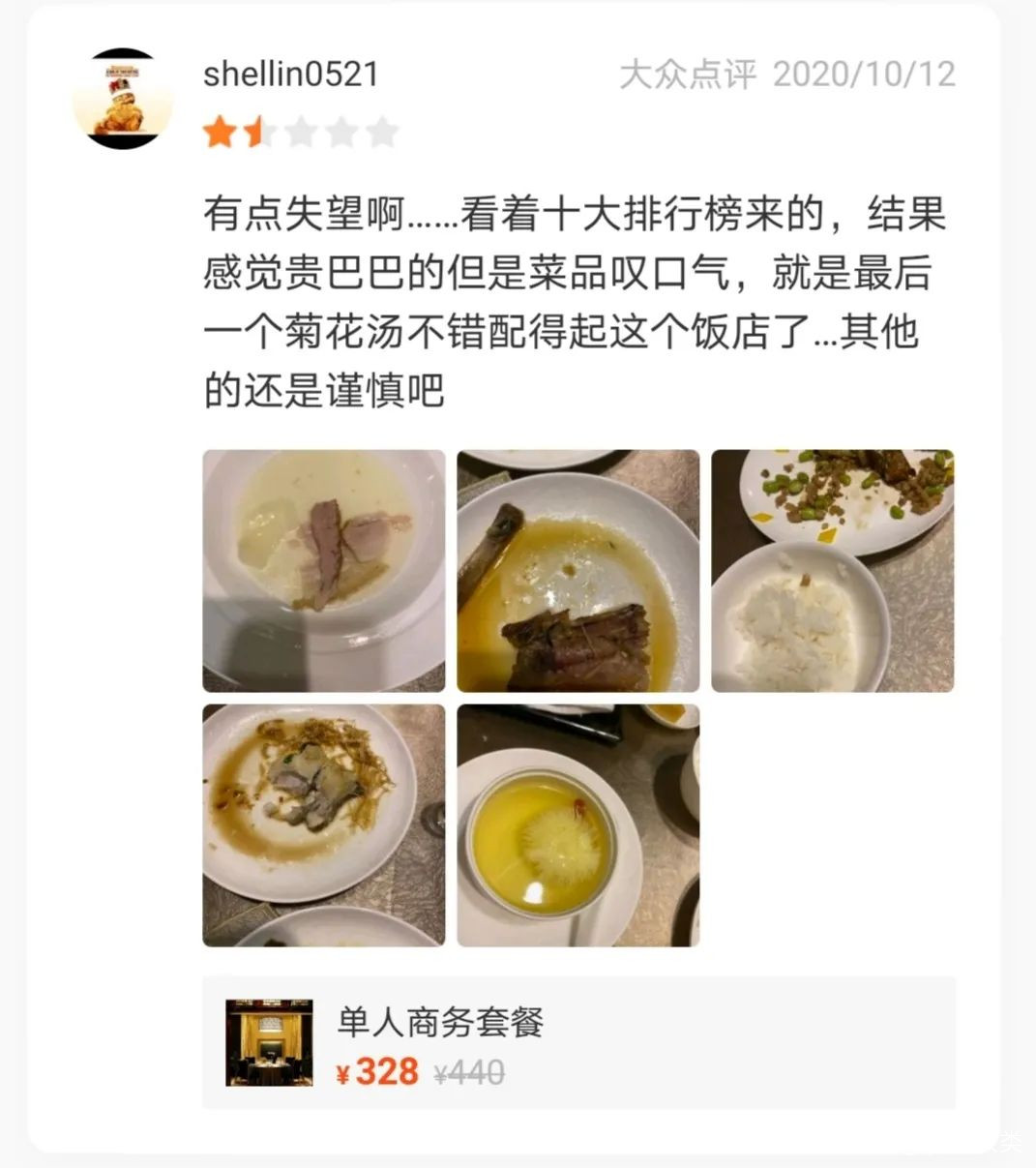
Task: View the sliced meat soup photo
Action: click(324, 571)
